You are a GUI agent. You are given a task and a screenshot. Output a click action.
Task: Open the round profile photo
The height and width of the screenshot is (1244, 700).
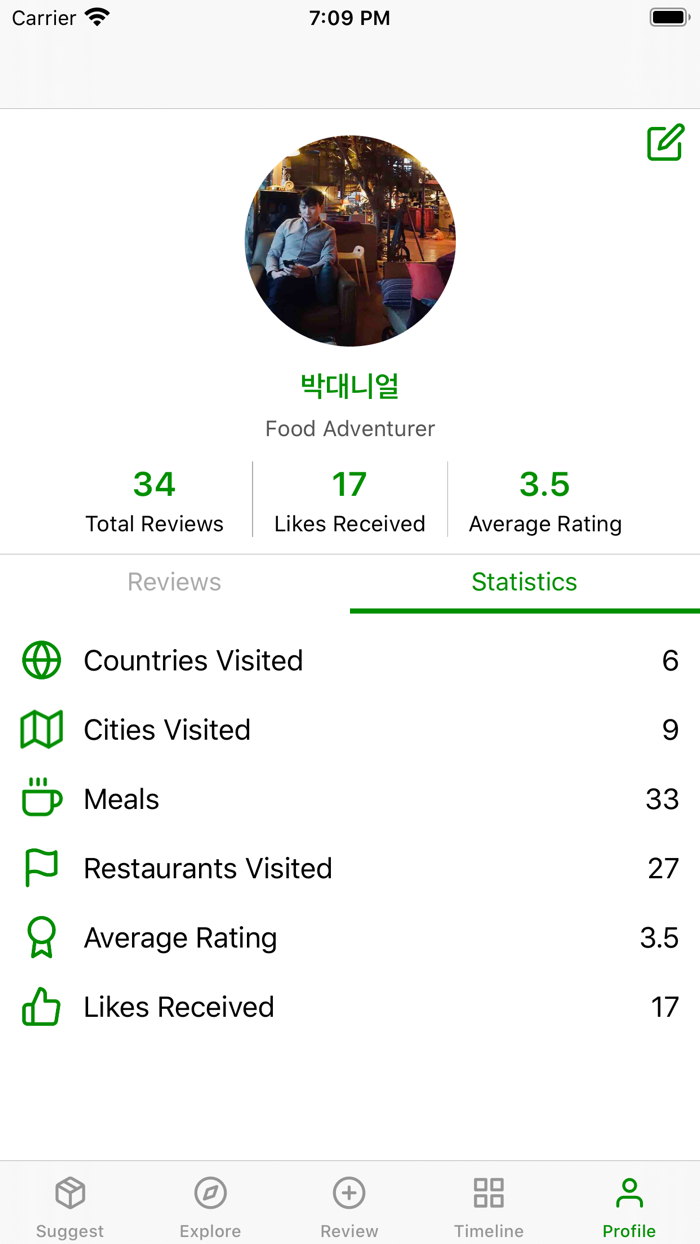(350, 241)
